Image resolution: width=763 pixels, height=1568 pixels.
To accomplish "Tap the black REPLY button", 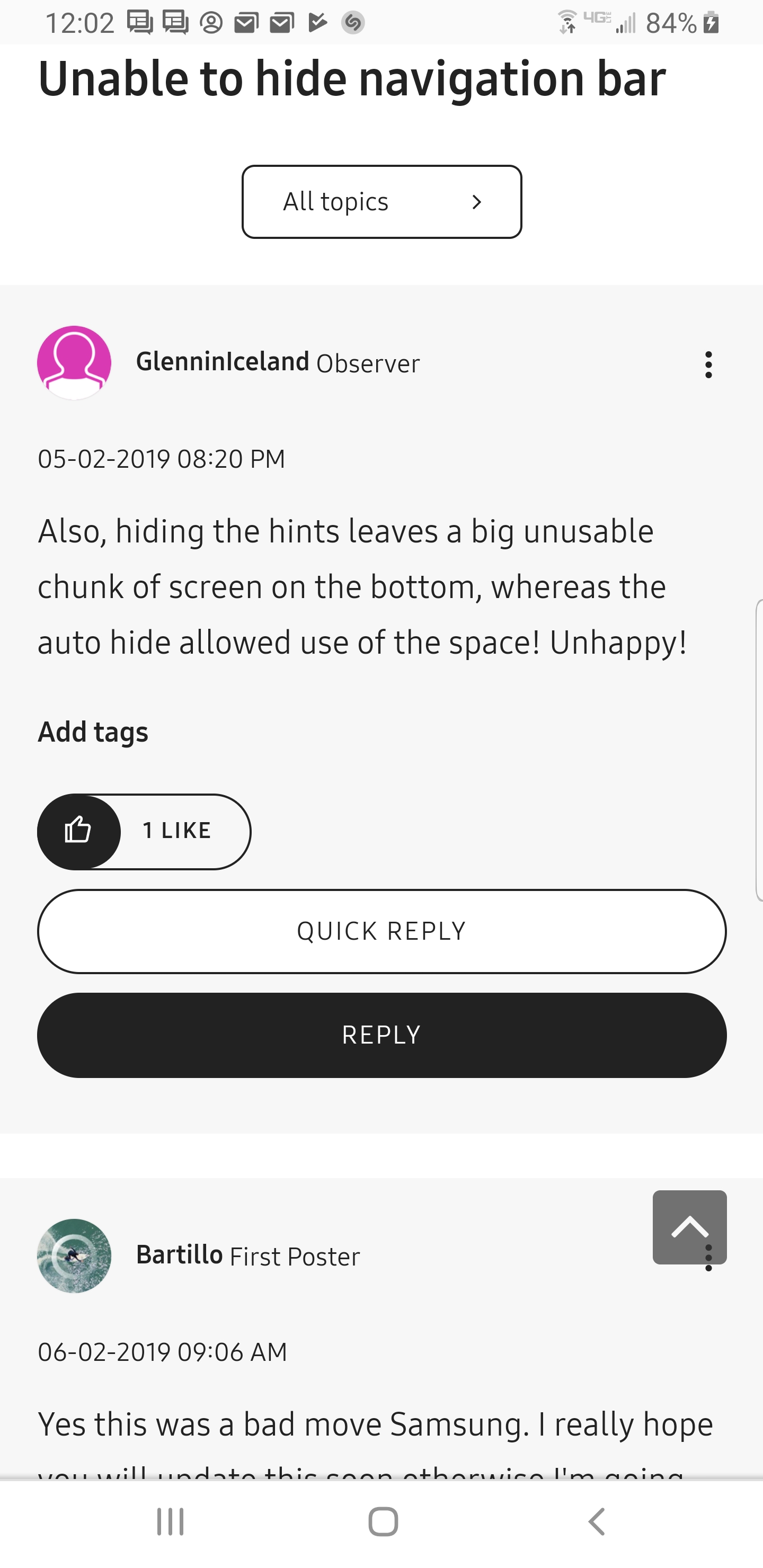I will [x=381, y=1035].
